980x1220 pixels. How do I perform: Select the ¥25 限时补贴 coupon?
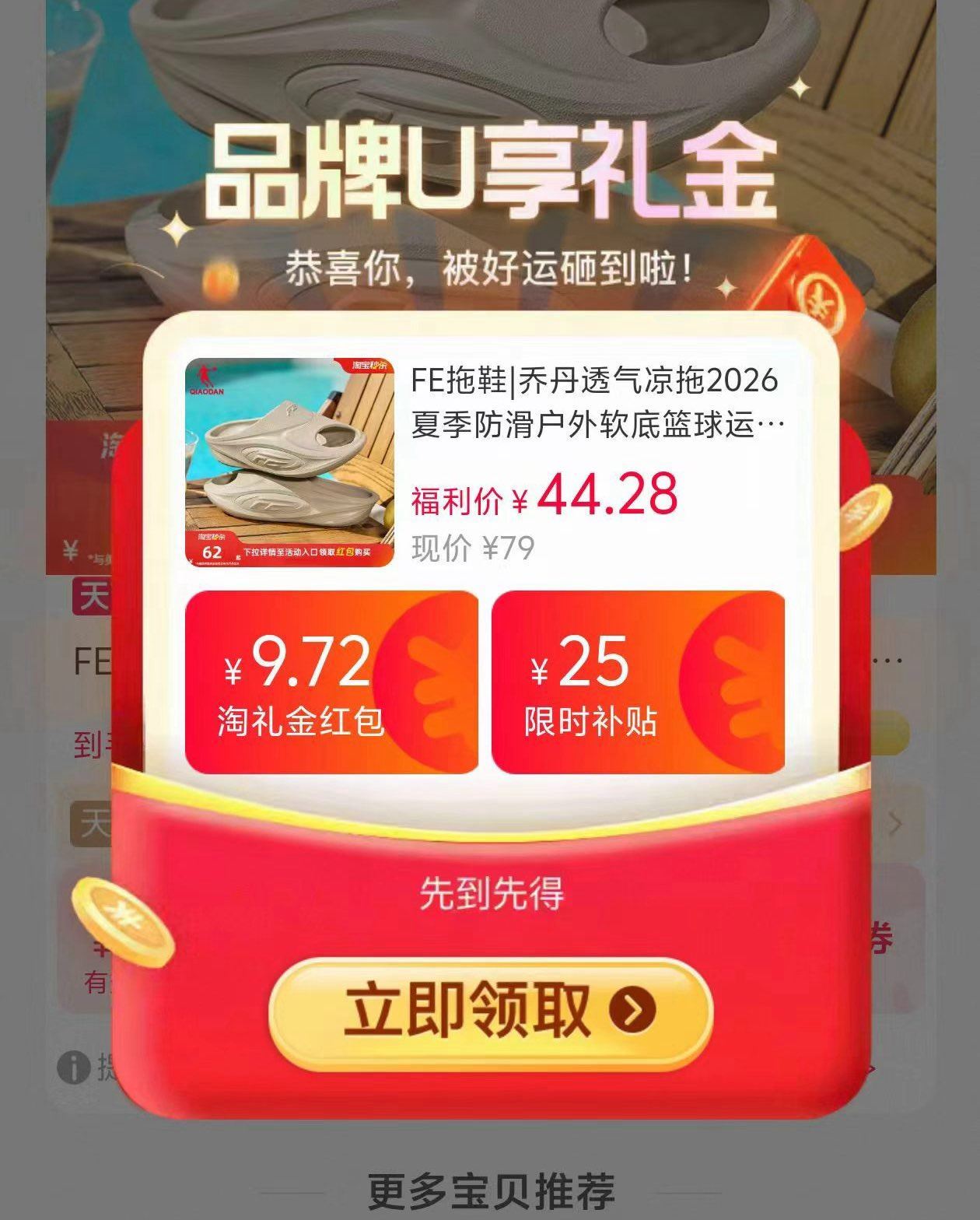638,682
